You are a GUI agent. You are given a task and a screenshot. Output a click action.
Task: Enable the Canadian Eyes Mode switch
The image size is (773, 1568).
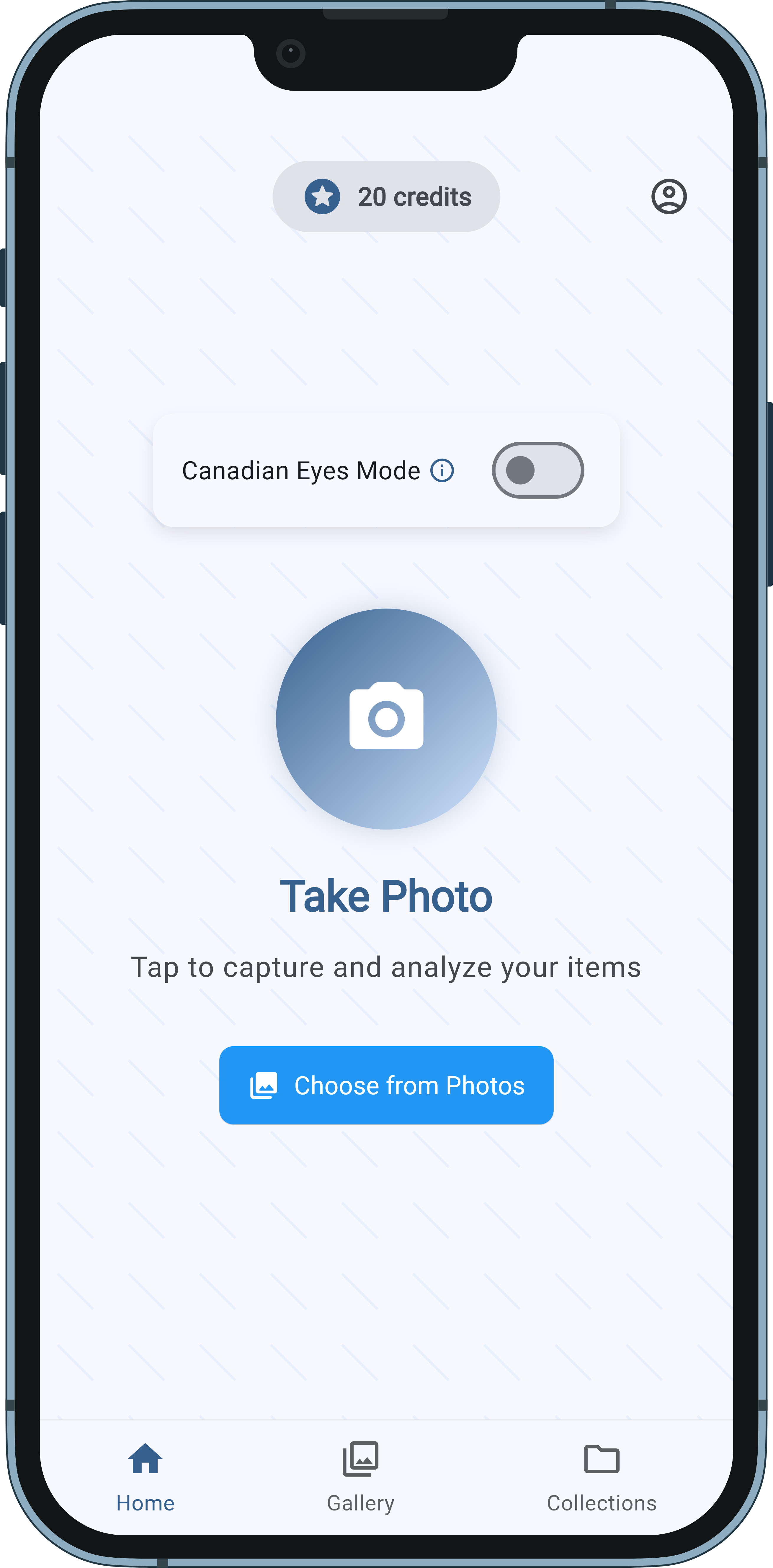pos(537,470)
